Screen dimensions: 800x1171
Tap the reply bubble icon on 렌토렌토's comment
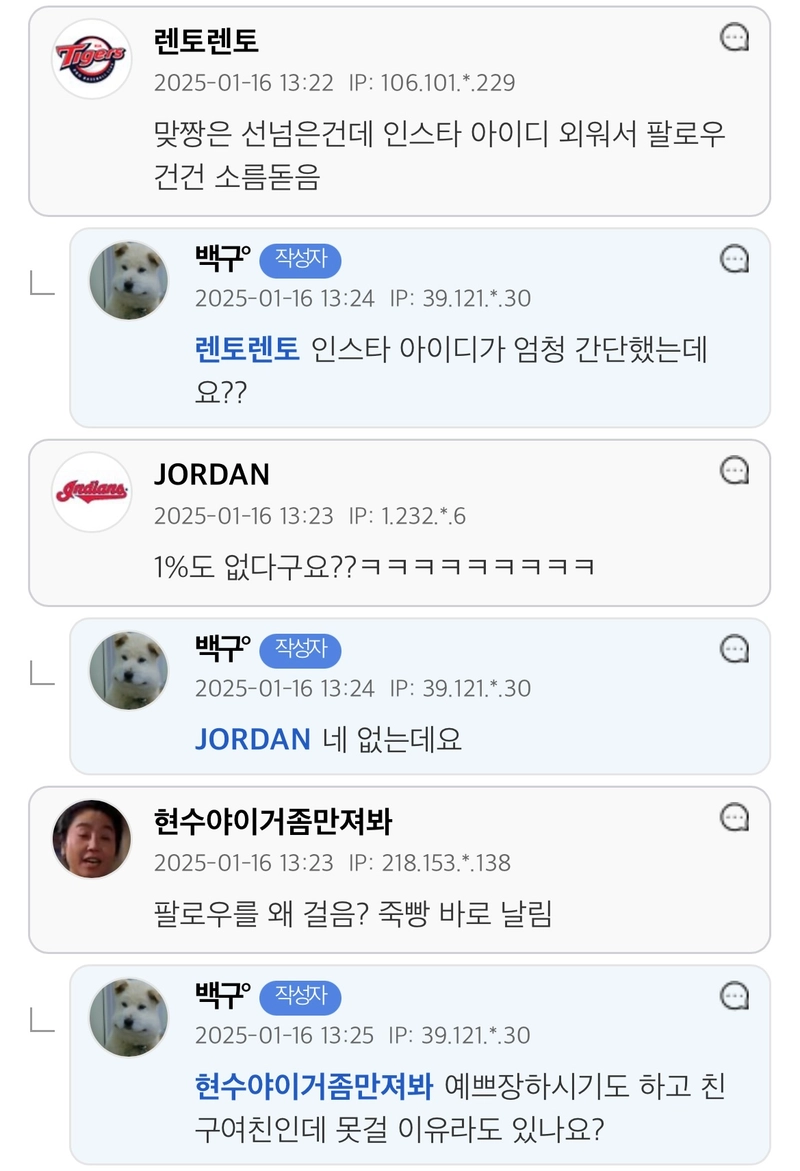(735, 39)
